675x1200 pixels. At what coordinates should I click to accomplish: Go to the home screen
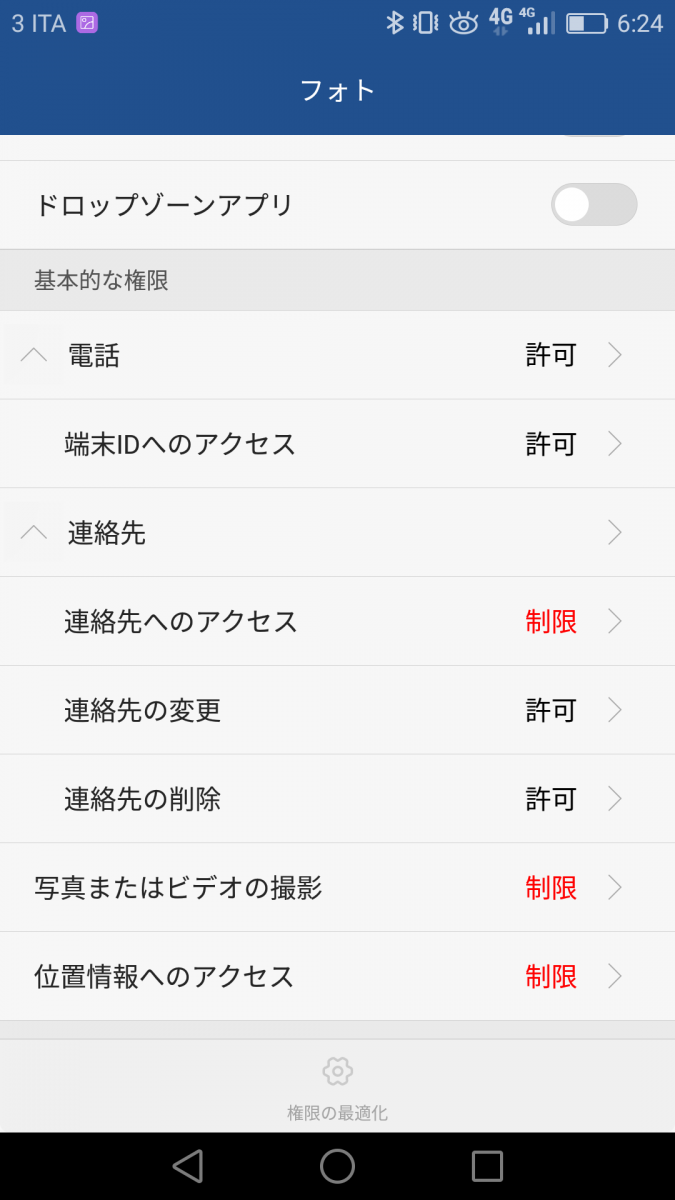(x=337, y=1166)
